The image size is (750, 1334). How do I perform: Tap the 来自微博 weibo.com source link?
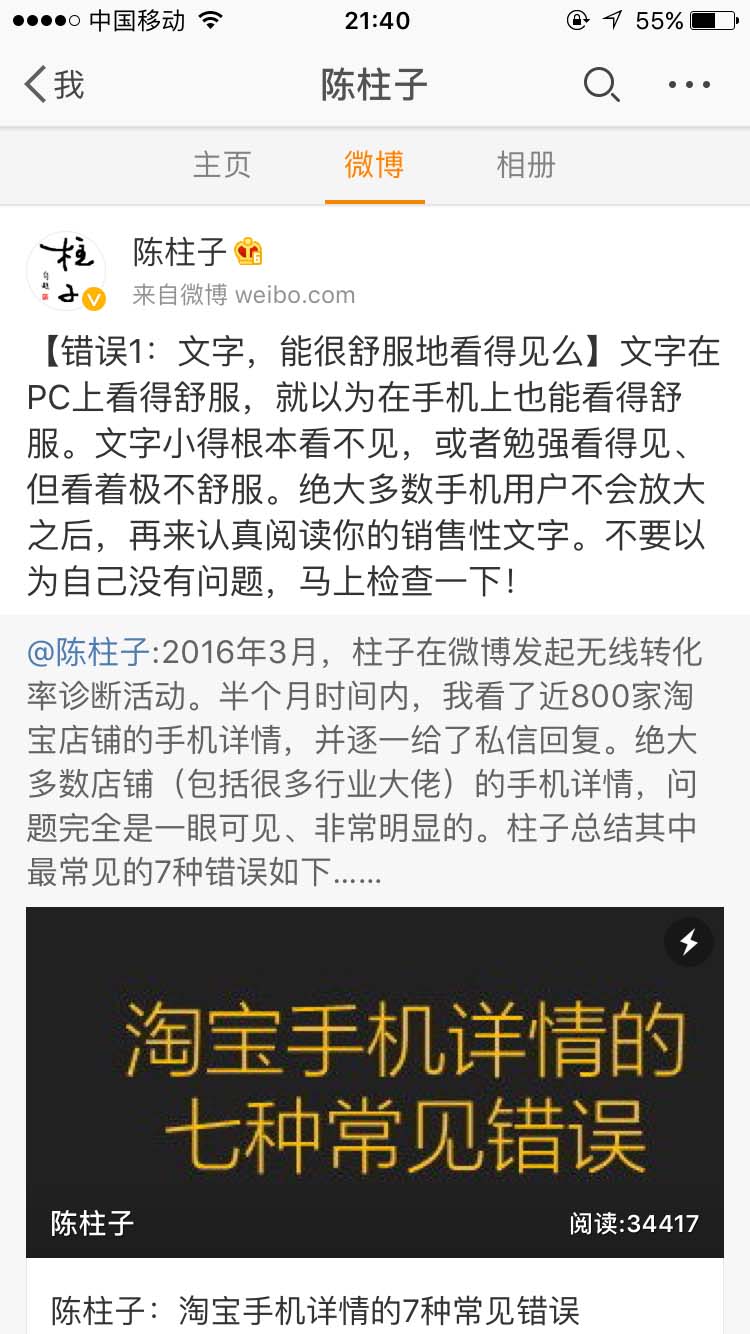pos(244,294)
